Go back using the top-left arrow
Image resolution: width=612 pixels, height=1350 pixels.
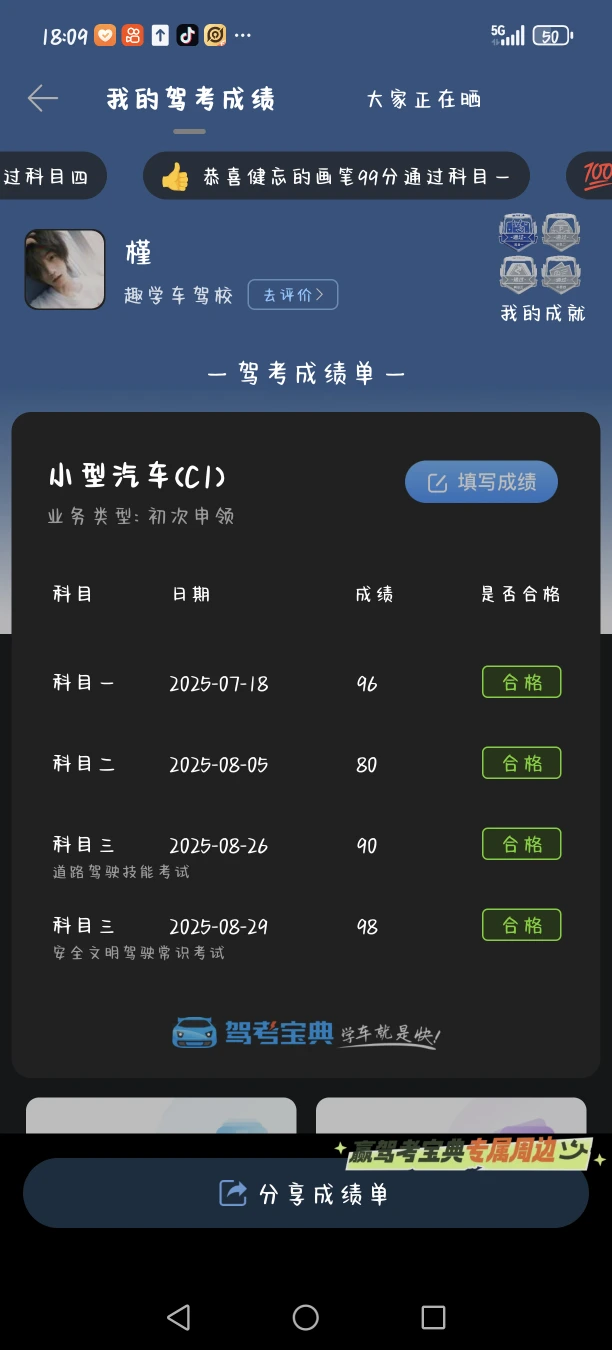(x=43, y=98)
